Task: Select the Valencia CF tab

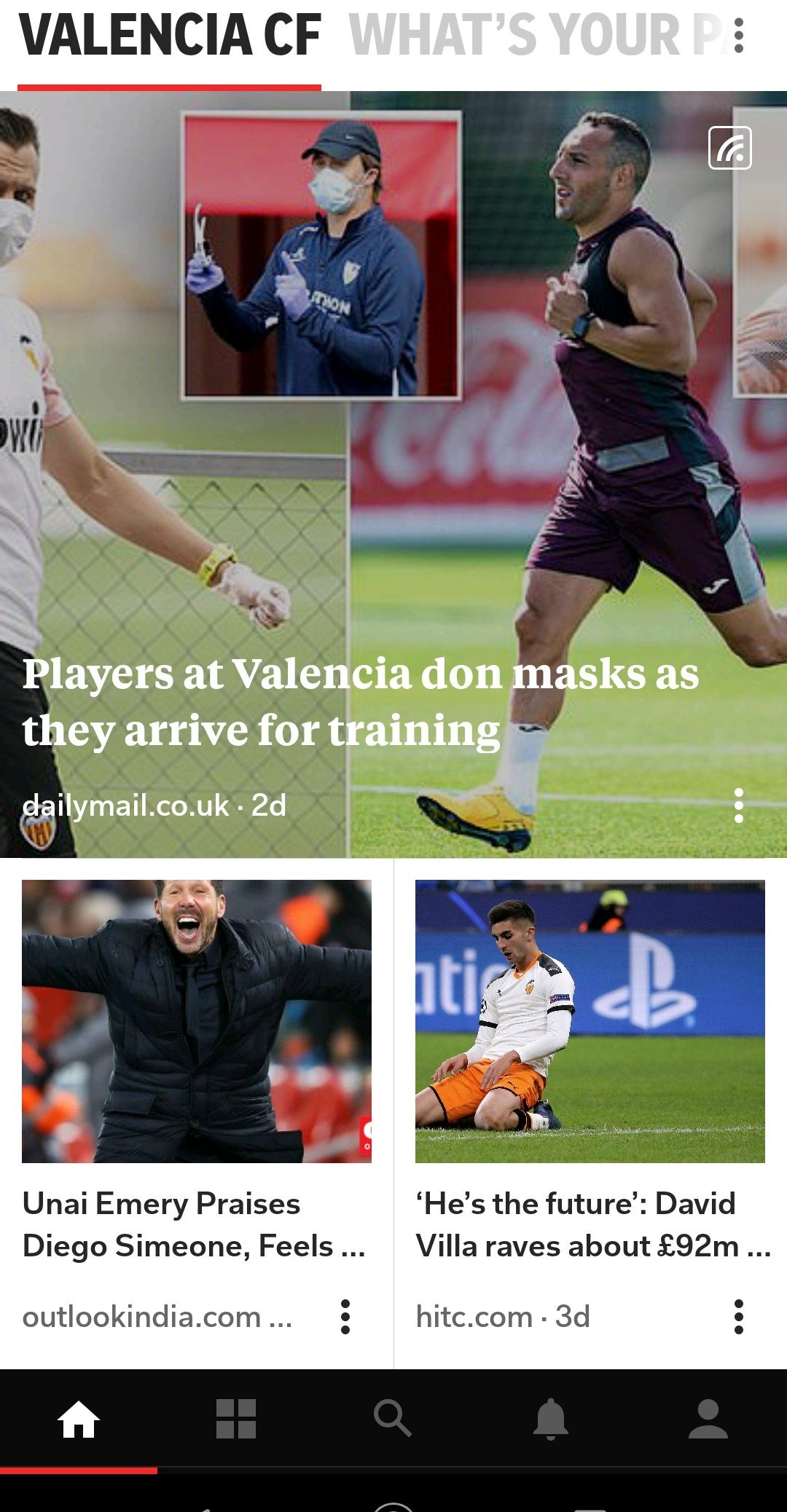Action: (x=170, y=36)
